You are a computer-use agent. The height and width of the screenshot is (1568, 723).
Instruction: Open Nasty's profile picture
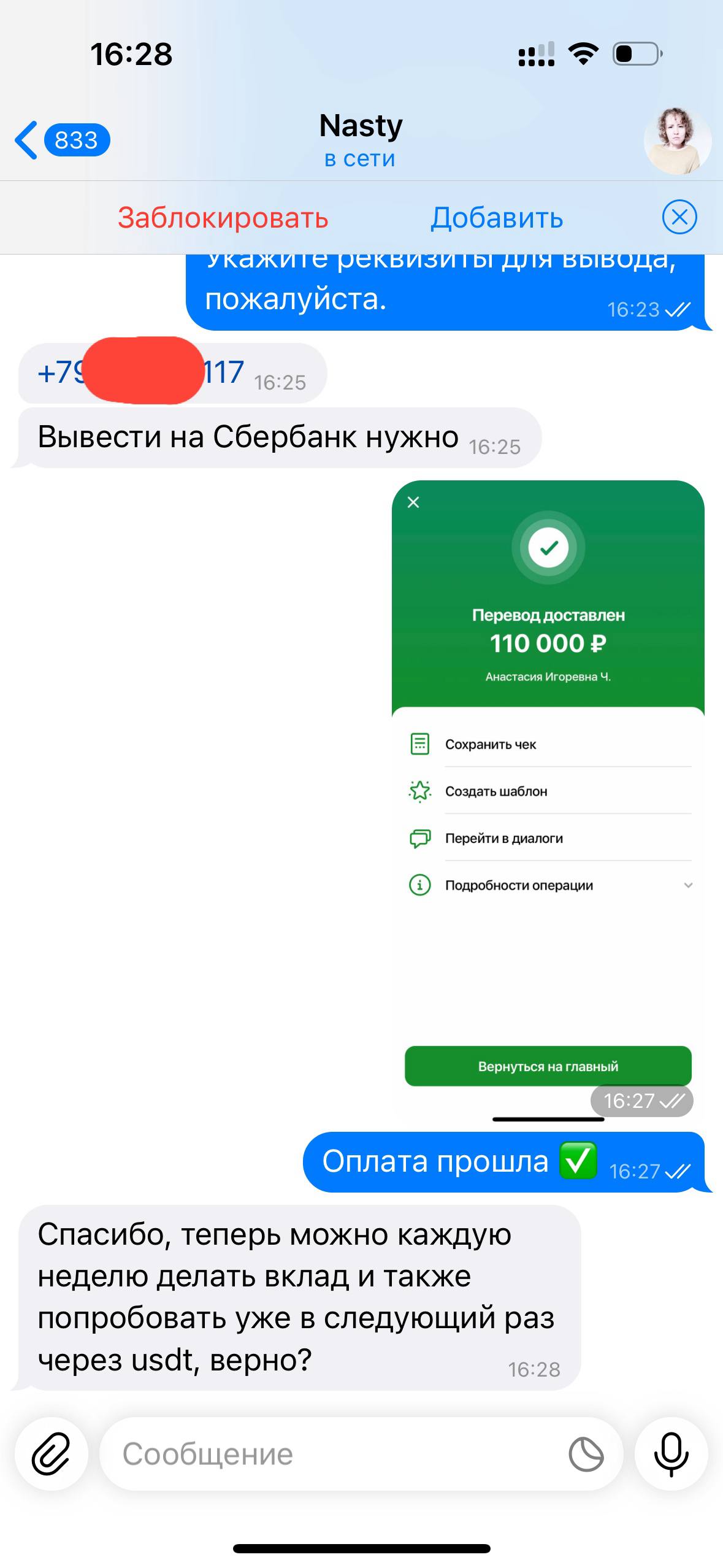coord(677,141)
